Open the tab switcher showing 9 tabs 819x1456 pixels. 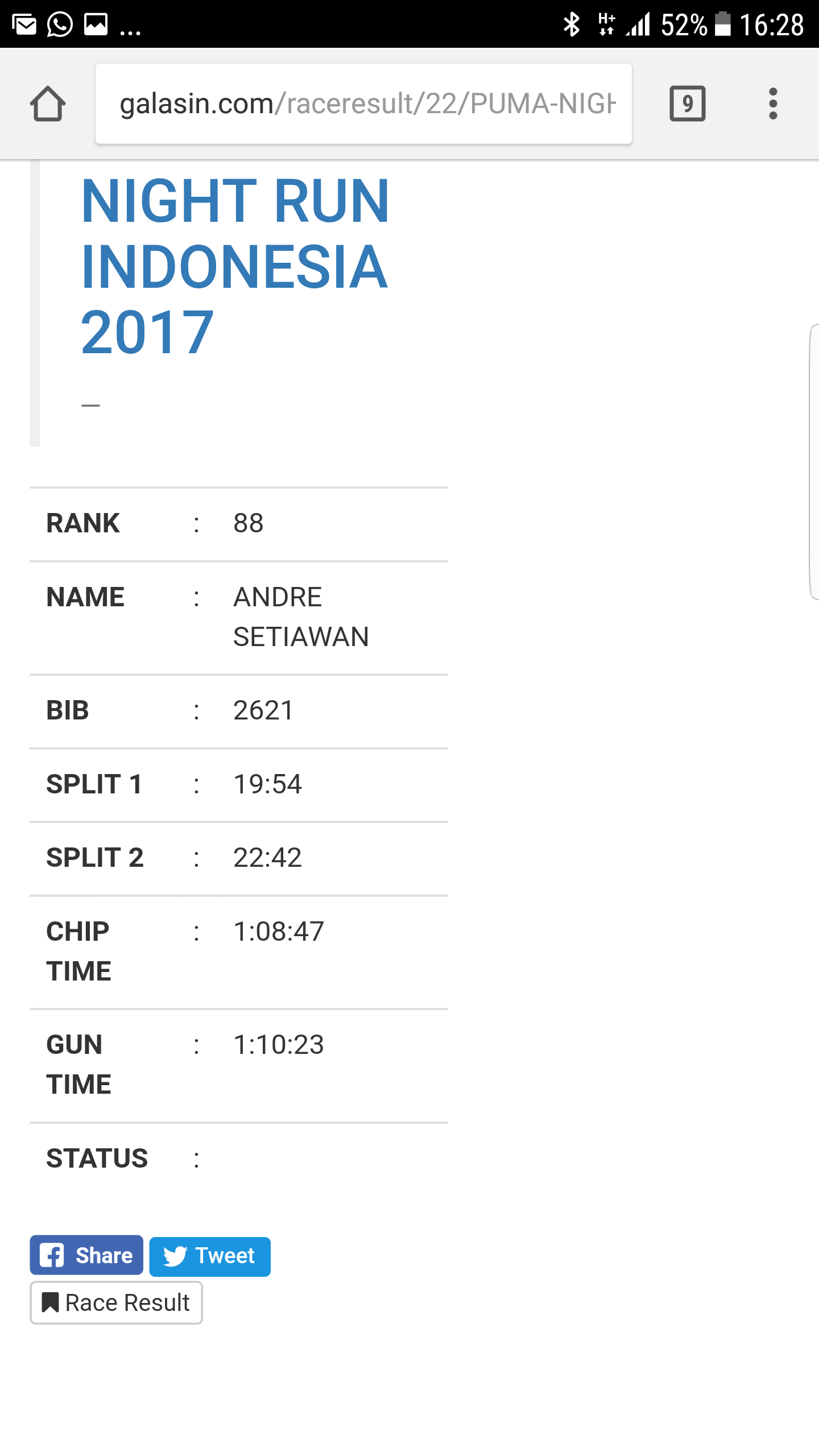point(687,104)
